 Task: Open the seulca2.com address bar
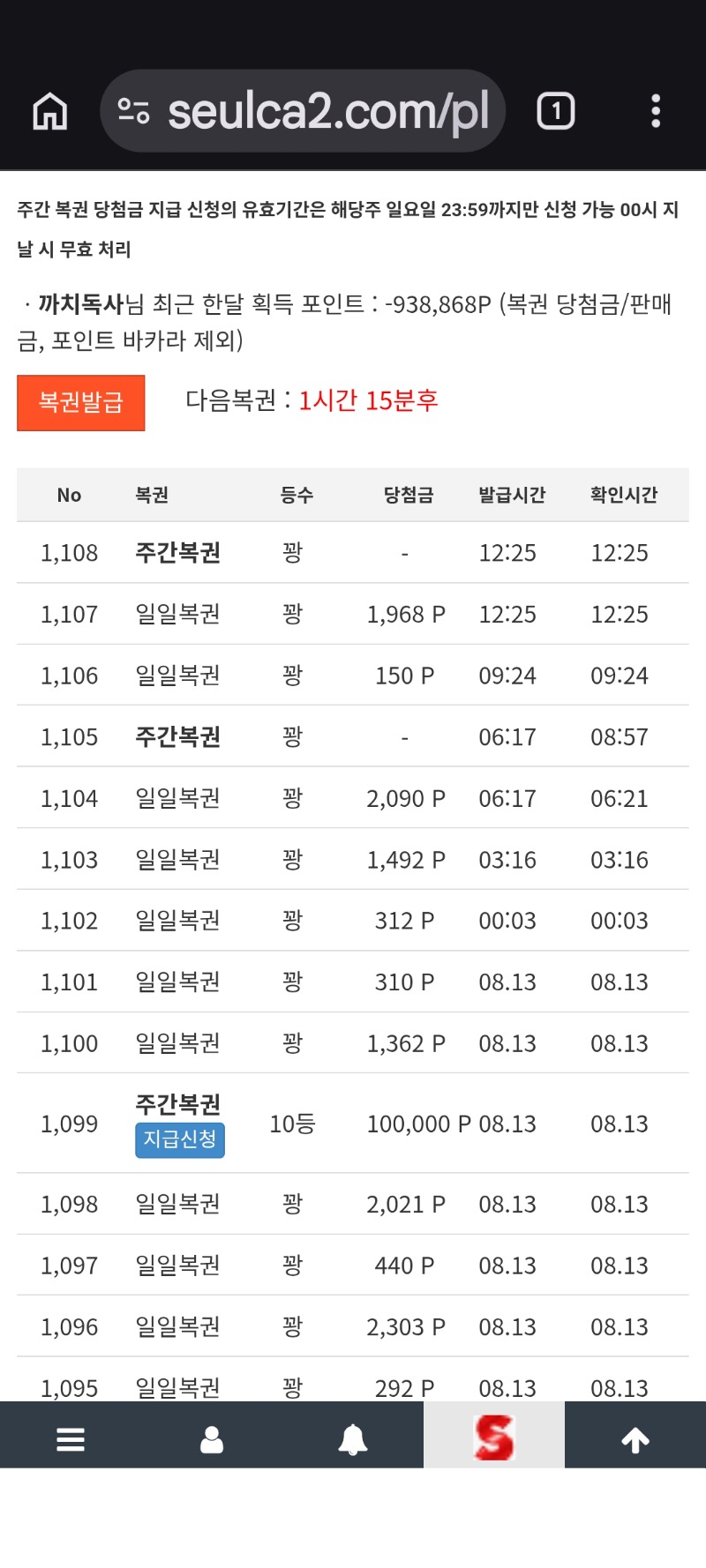point(303,111)
